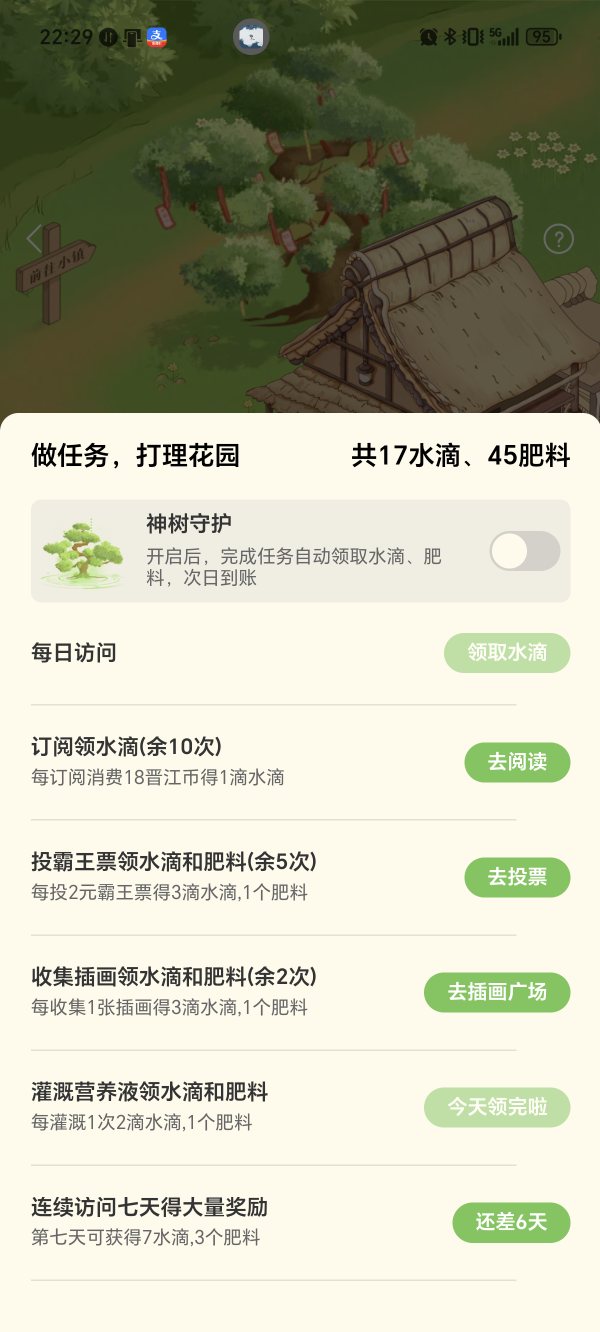
Task: Tap the 去阅读 button
Action: (517, 763)
